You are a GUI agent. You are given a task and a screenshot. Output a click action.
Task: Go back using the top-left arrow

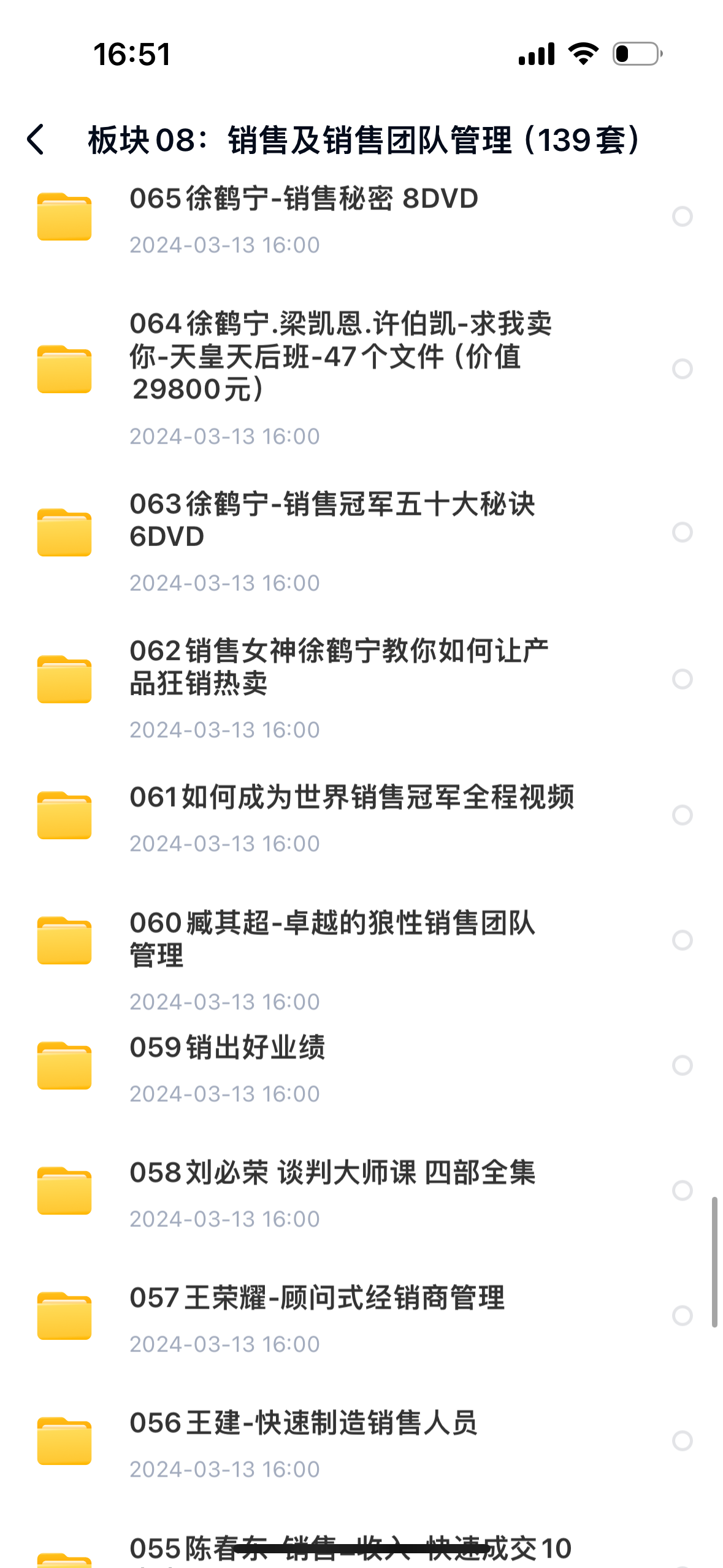click(36, 140)
